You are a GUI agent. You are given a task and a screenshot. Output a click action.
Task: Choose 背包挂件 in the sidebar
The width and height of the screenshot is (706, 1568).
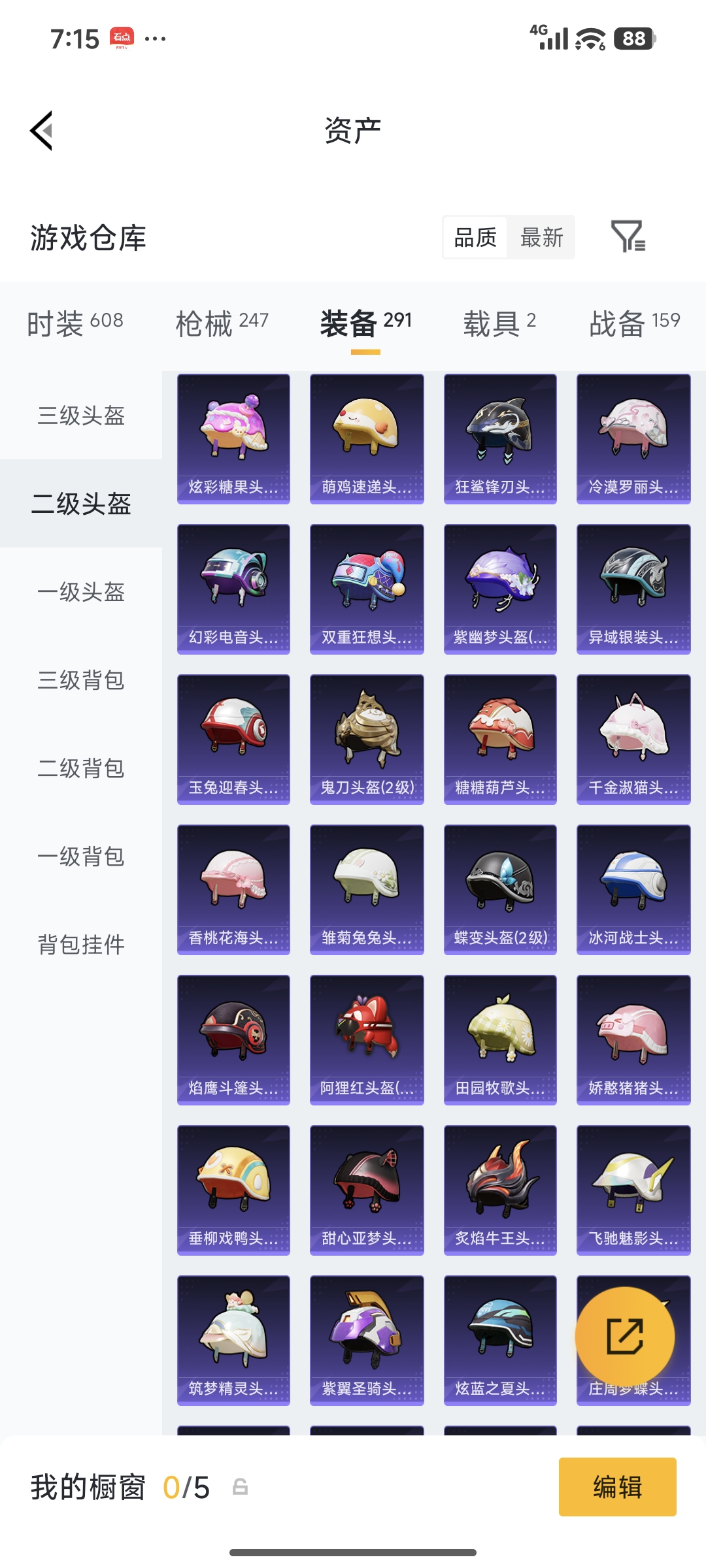click(78, 943)
